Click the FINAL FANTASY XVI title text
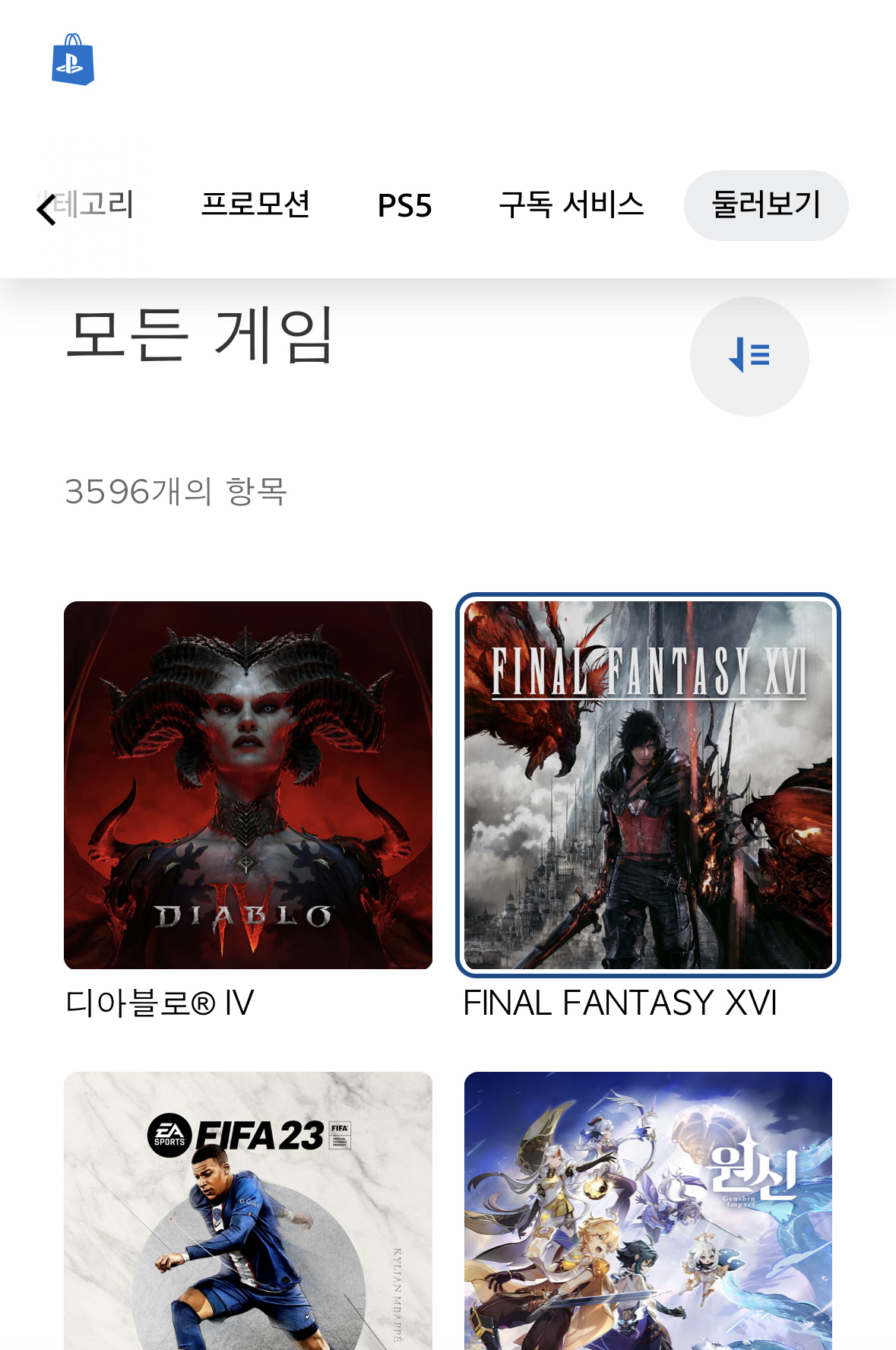This screenshot has height=1350, width=896. [x=621, y=1003]
